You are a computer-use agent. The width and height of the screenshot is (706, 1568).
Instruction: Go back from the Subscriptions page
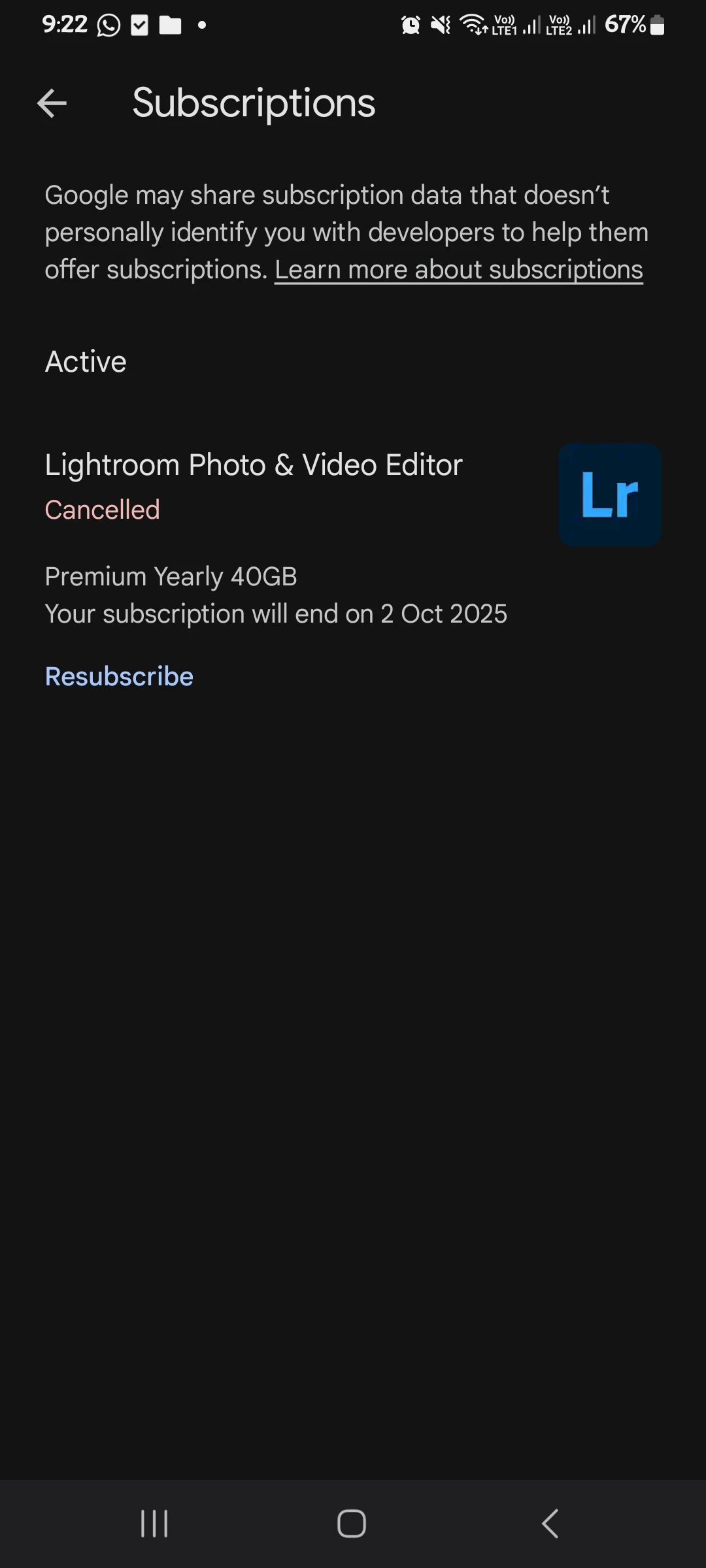[52, 103]
